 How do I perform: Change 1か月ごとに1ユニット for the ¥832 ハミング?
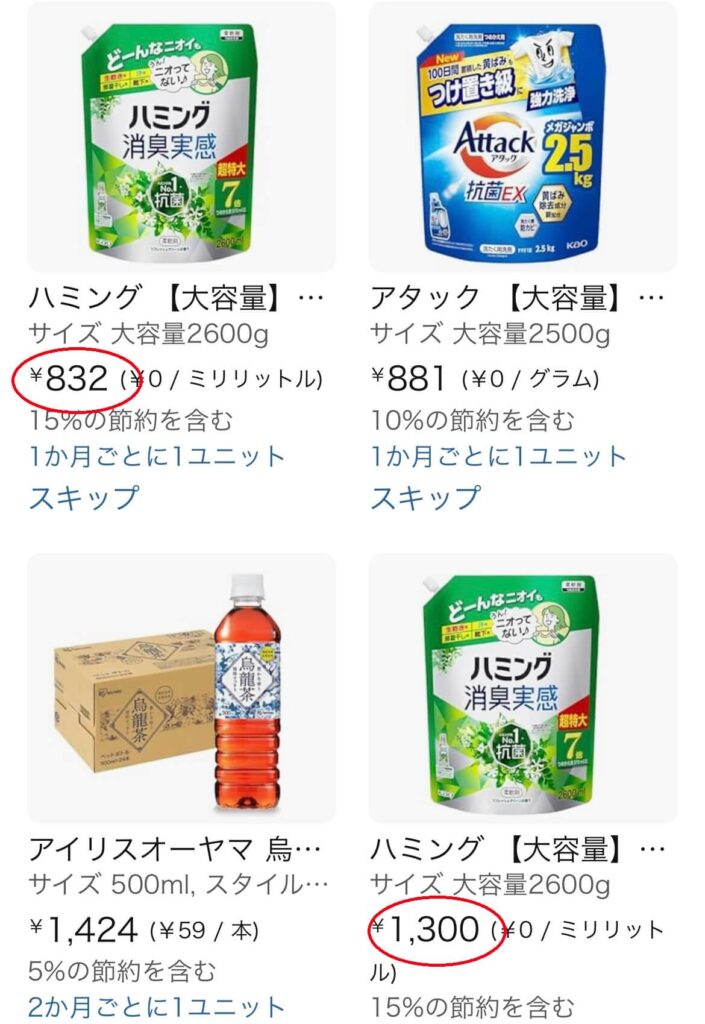pos(157,457)
